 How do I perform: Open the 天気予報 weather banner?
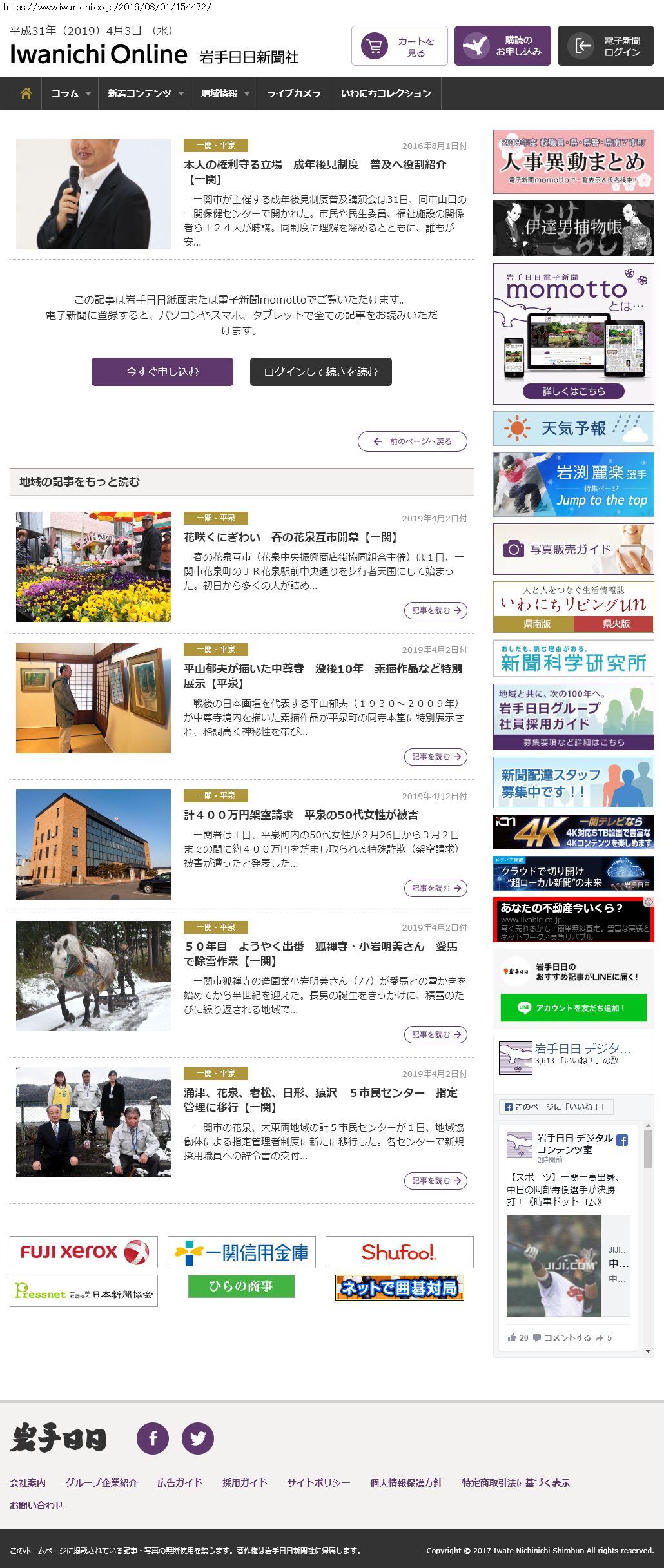(x=573, y=429)
